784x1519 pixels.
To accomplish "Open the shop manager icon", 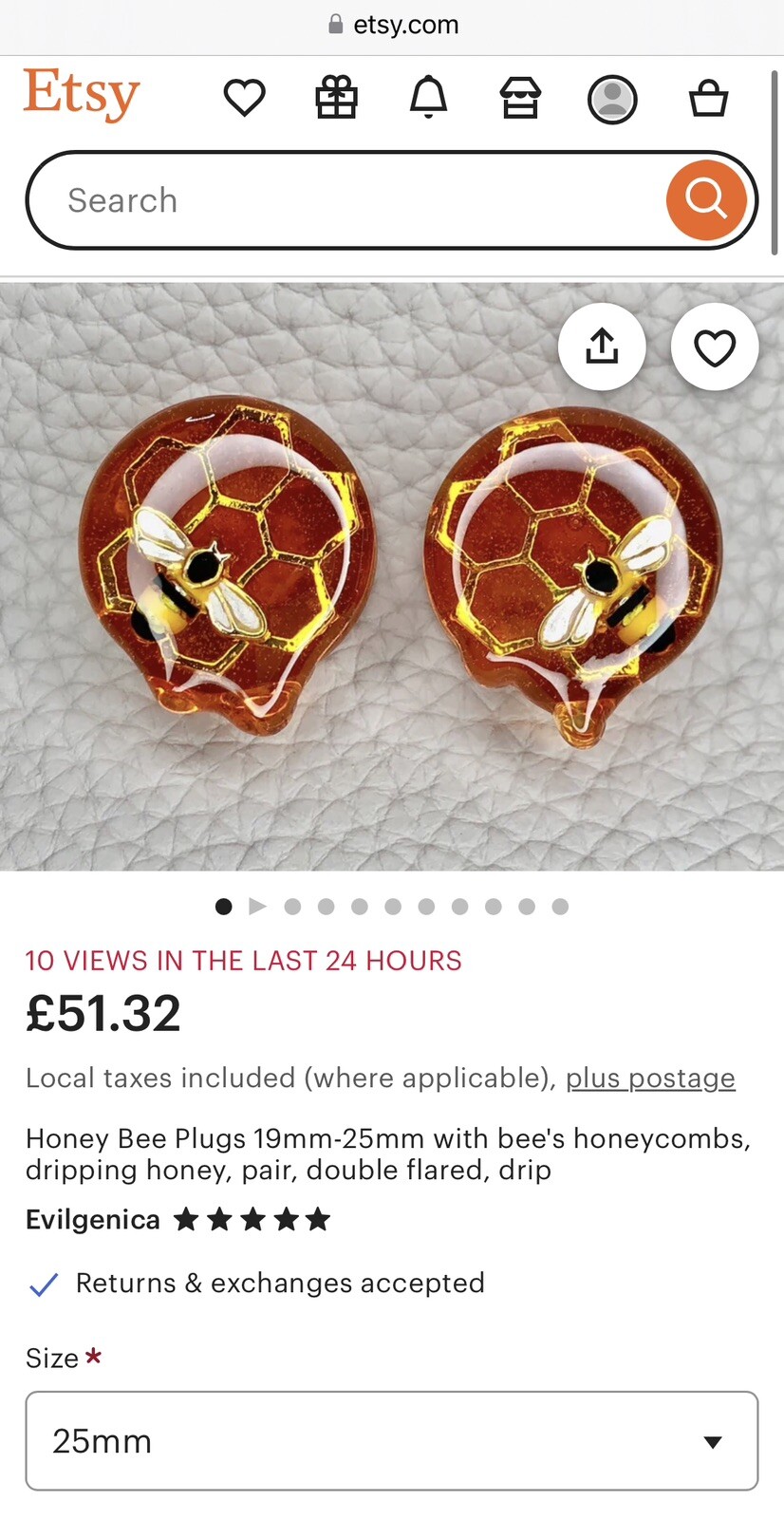I will click(x=520, y=98).
